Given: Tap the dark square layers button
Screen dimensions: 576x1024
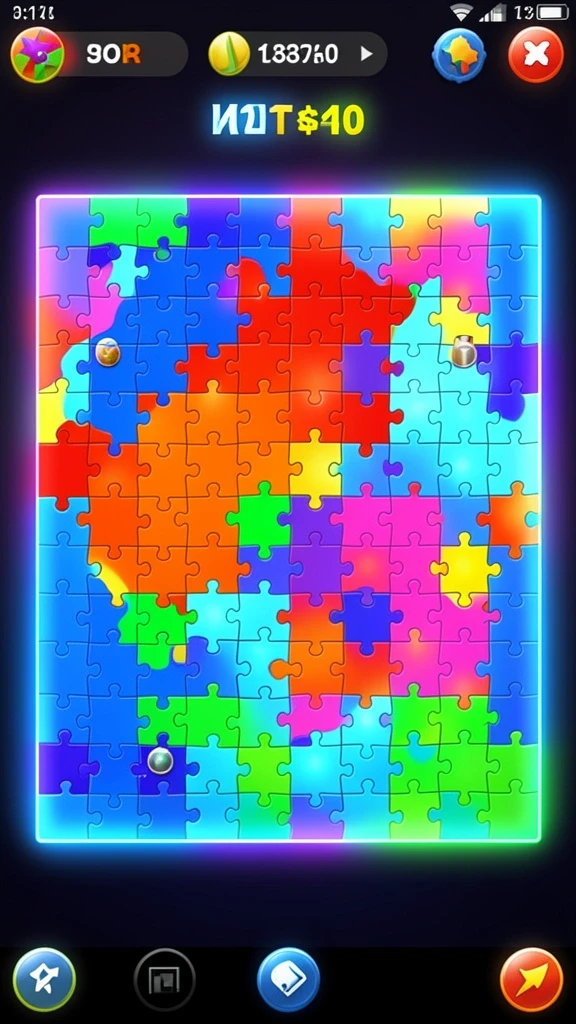Looking at the screenshot, I should (165, 980).
